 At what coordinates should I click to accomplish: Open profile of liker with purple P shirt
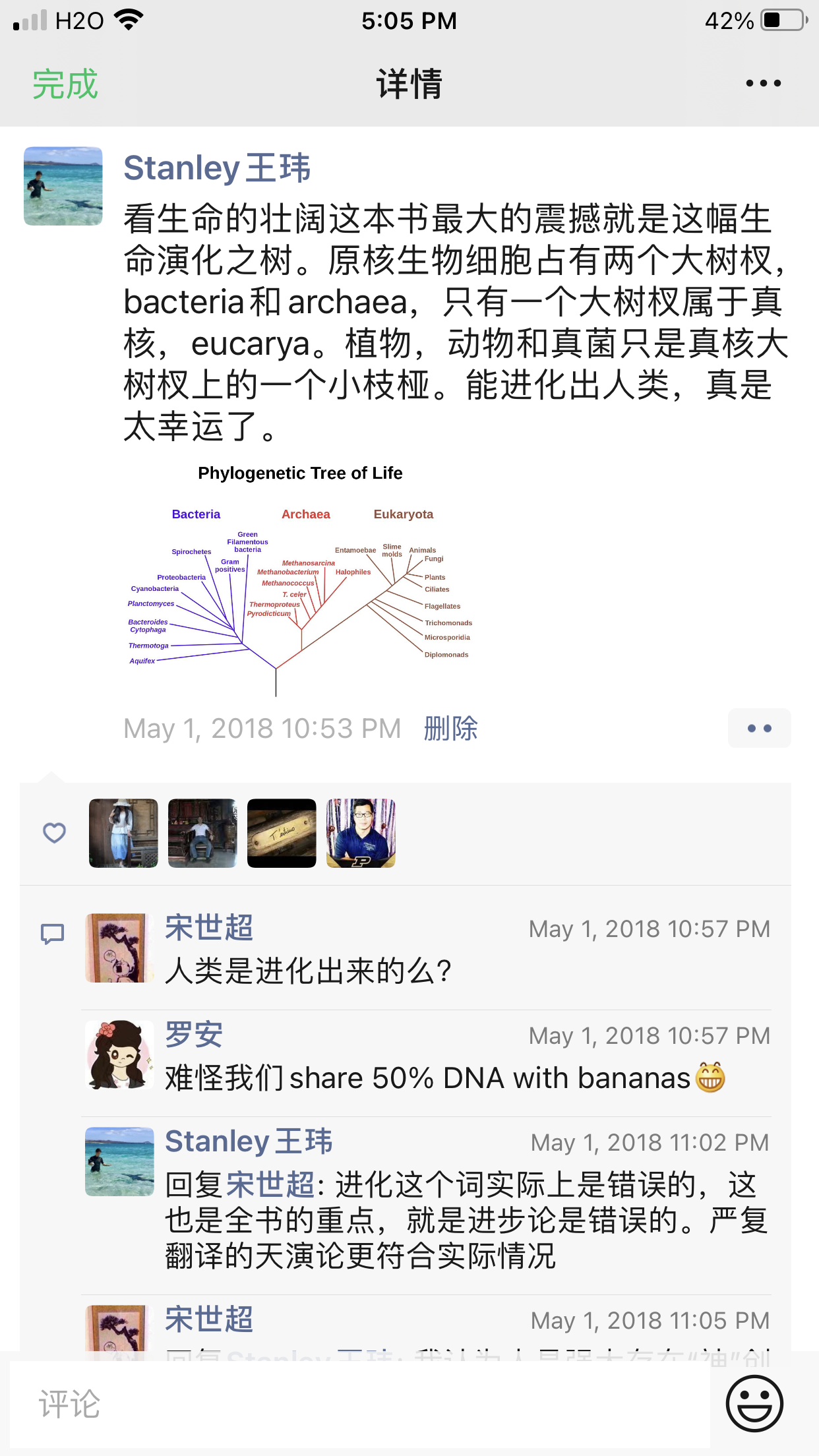361,834
